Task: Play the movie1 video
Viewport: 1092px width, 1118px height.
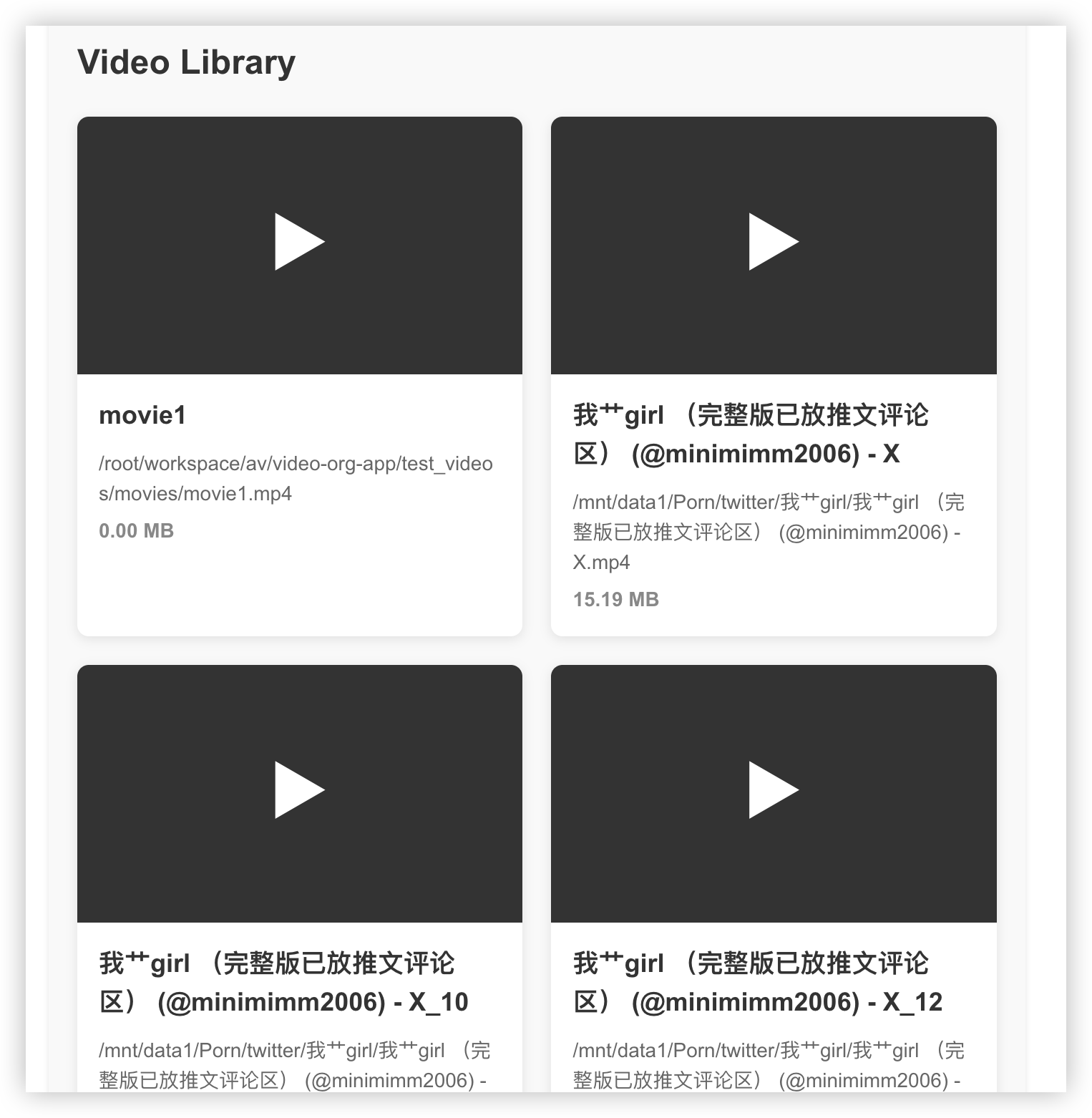Action: pos(299,242)
